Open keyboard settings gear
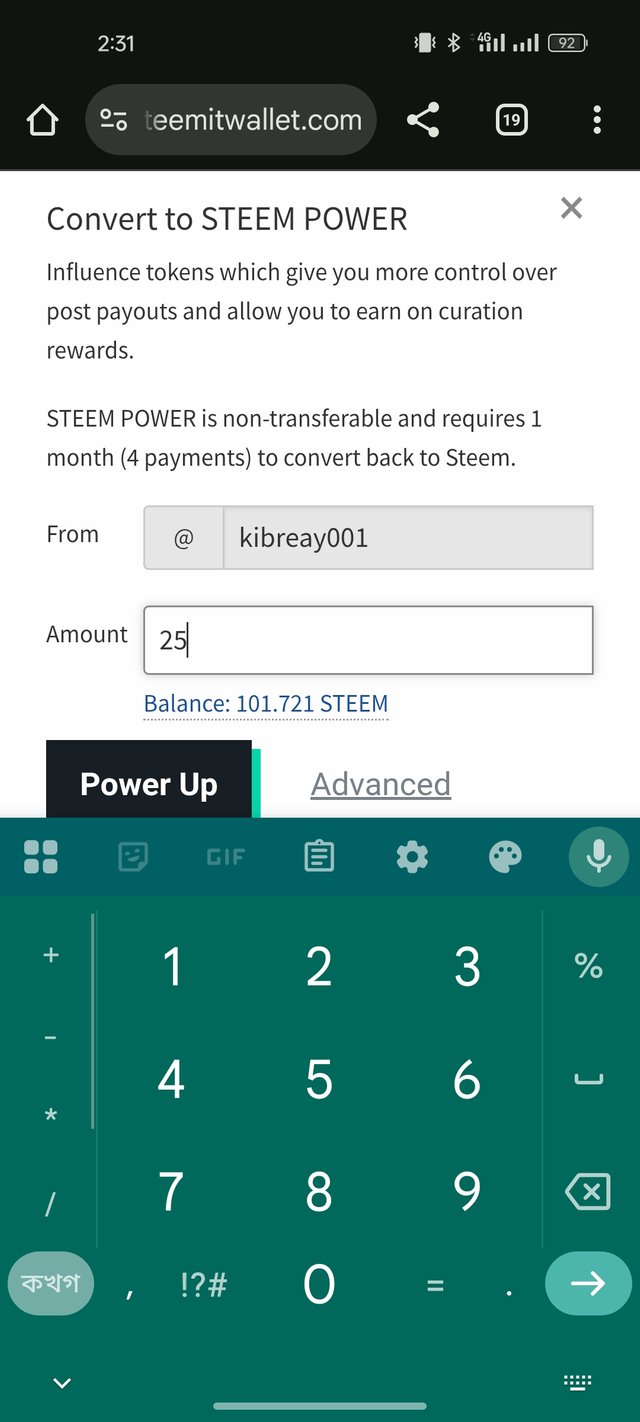The image size is (640, 1422). pos(412,857)
